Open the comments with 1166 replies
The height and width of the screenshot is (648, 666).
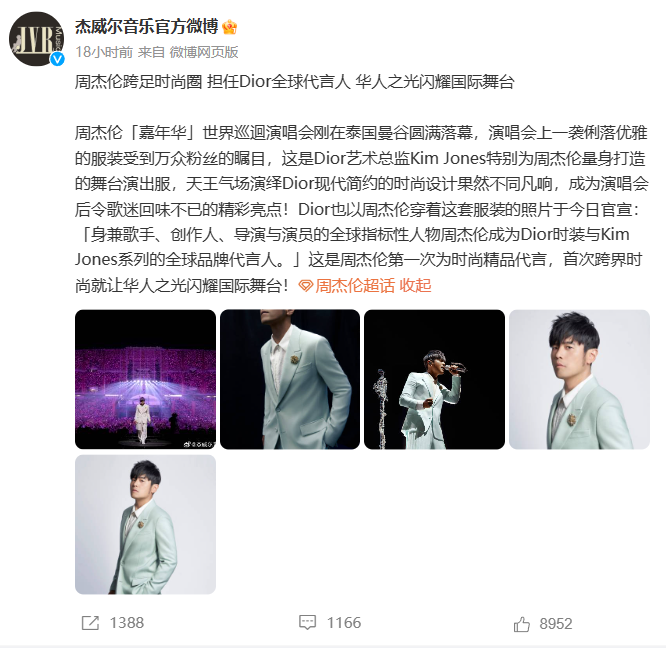(x=330, y=623)
